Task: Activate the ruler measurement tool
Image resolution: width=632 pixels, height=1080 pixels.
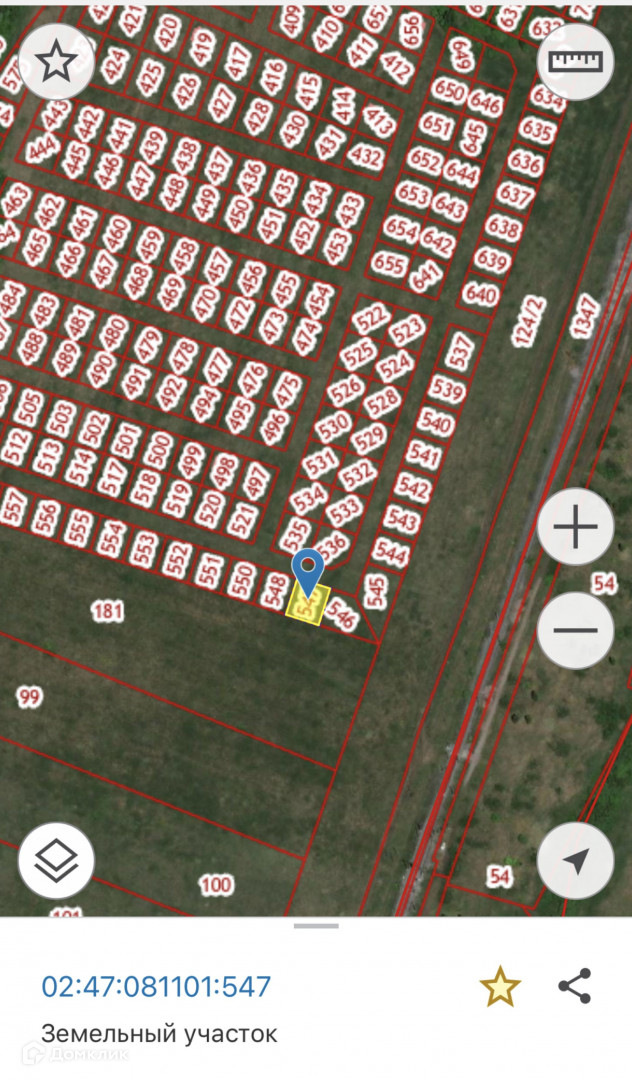Action: tap(575, 61)
